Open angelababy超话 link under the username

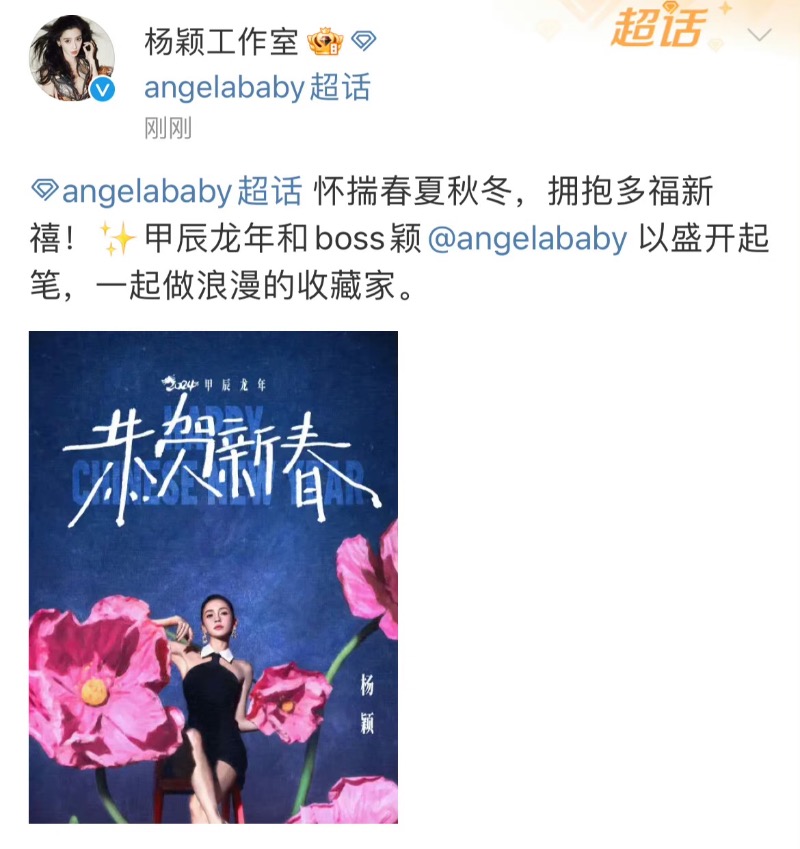(257, 88)
